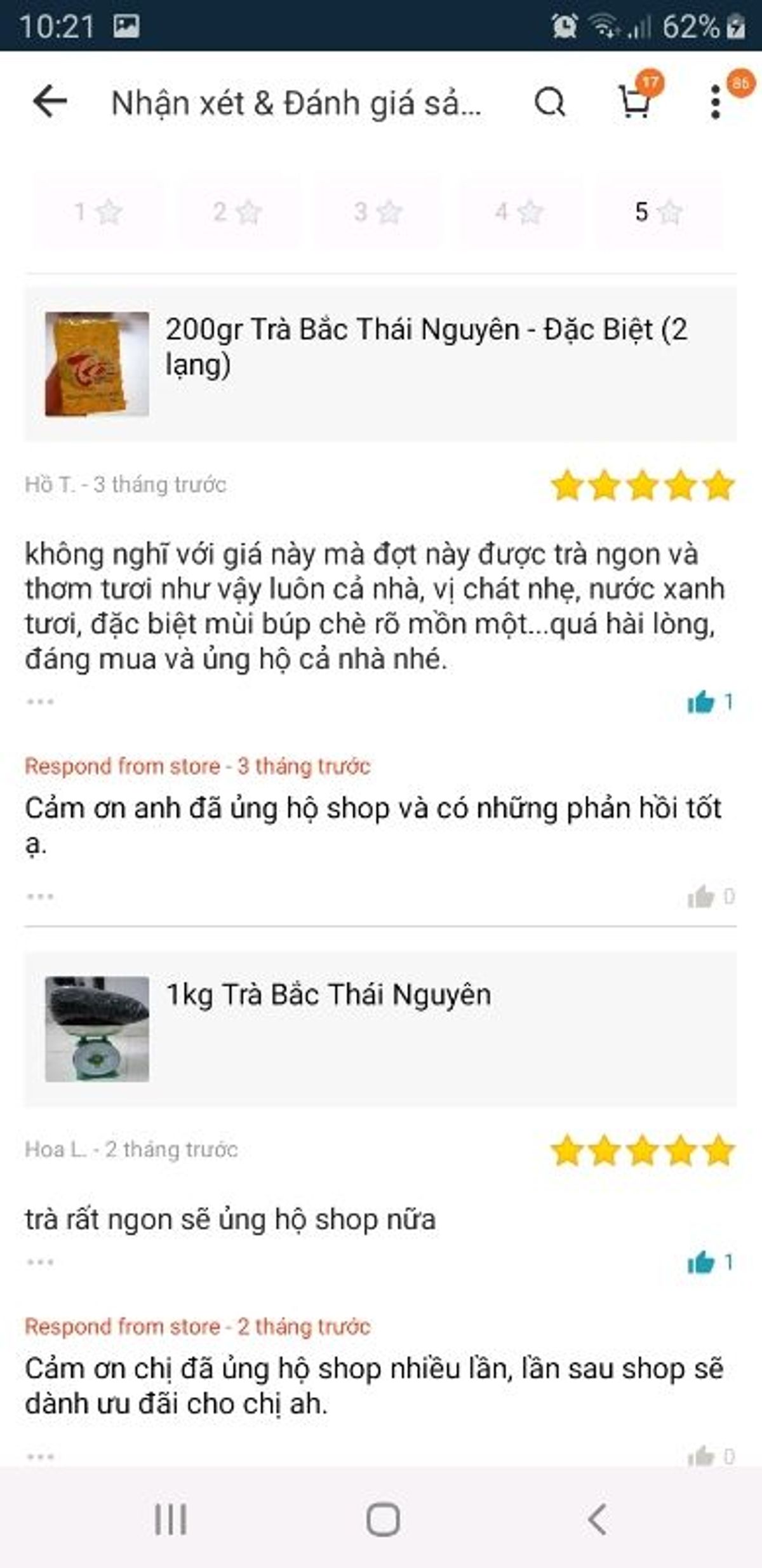
Task: Like Hoa L.'s review
Action: click(702, 1262)
